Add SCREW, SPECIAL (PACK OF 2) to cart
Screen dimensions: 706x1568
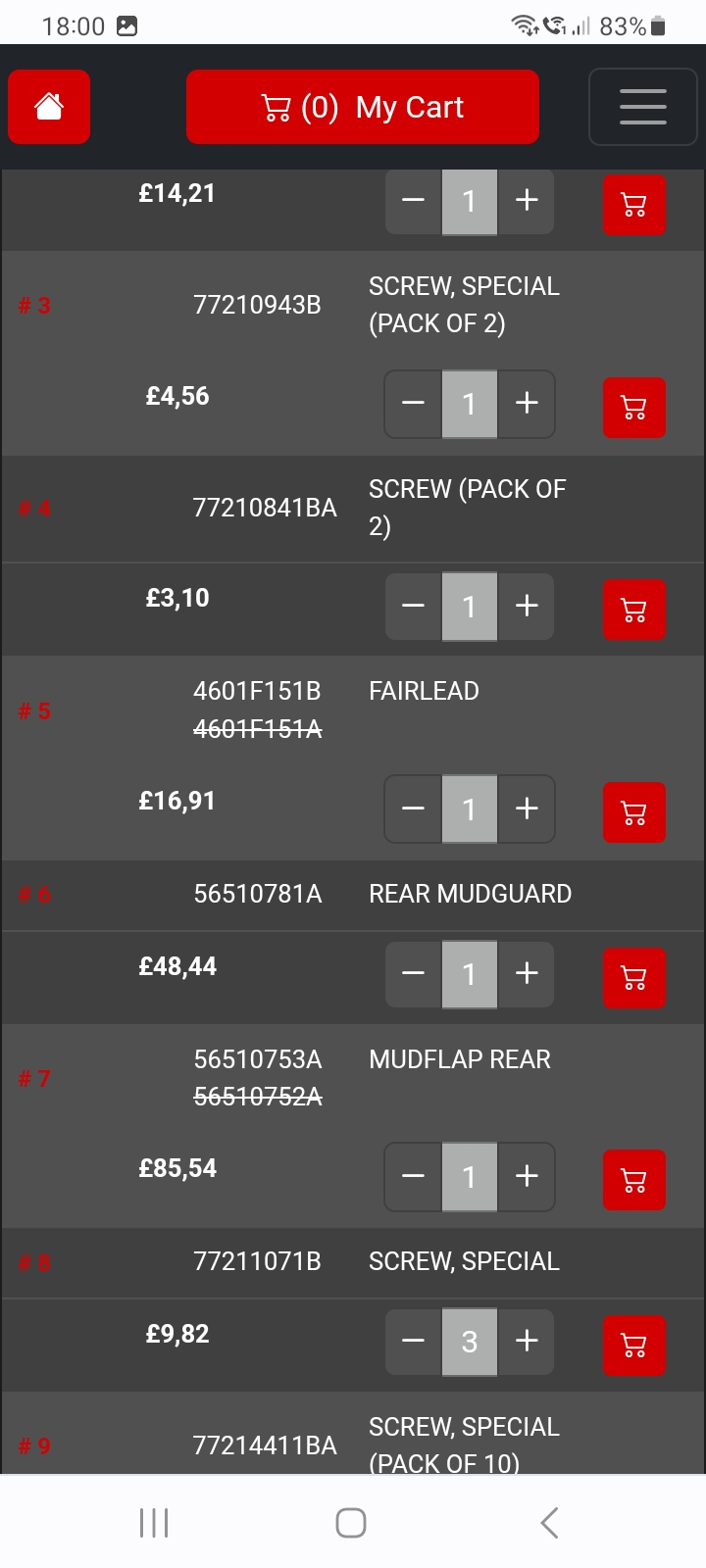(x=633, y=408)
